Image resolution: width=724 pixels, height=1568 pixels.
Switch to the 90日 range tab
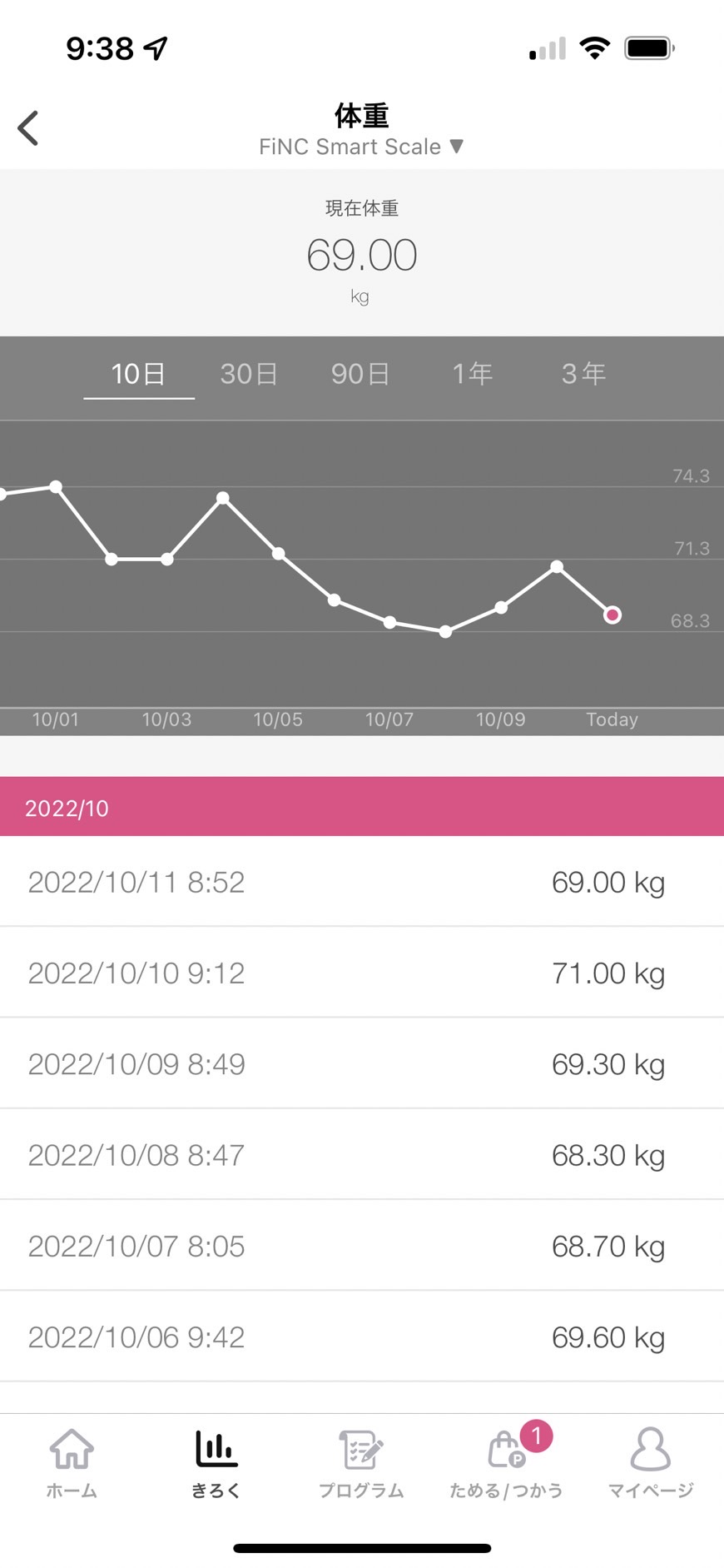(x=360, y=374)
